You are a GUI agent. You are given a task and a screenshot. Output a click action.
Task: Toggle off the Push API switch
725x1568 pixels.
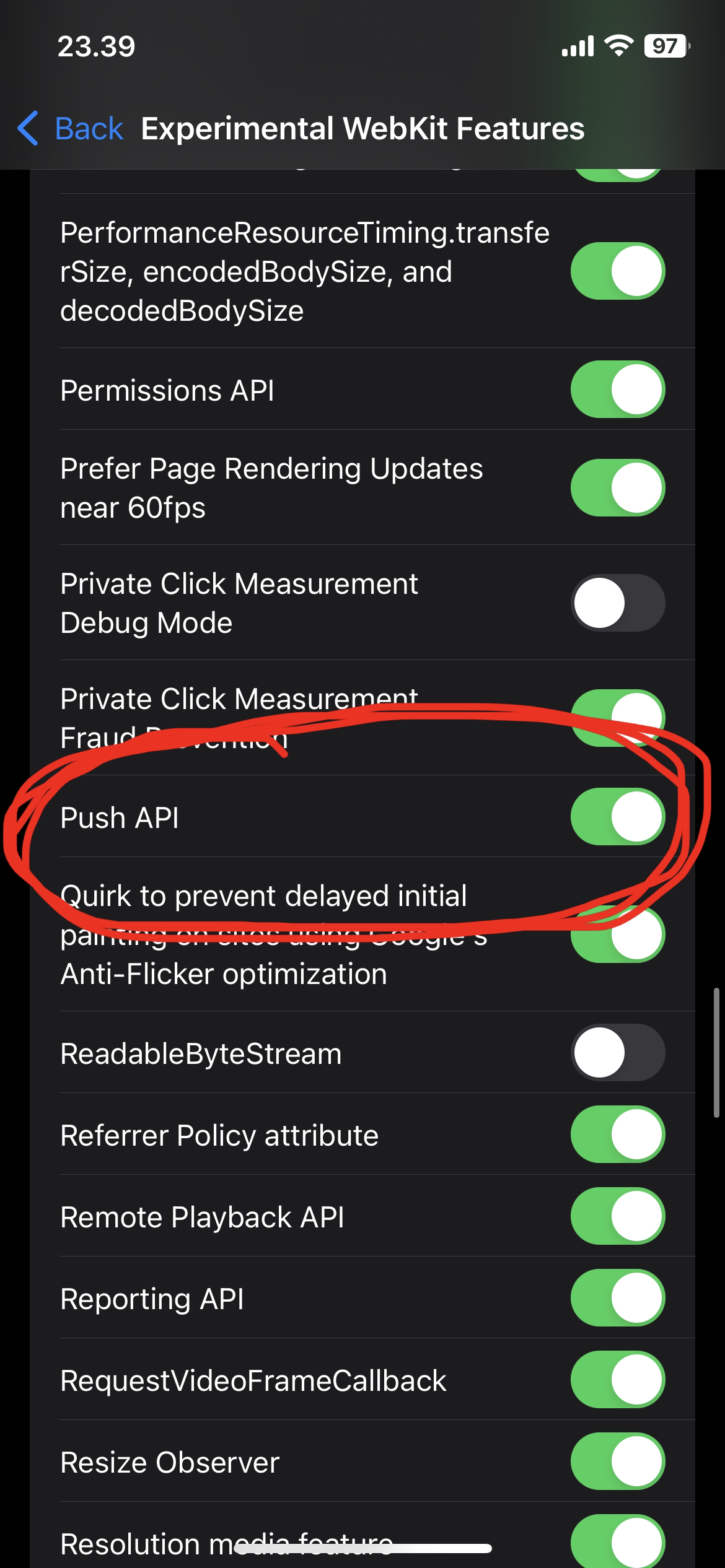click(x=618, y=816)
